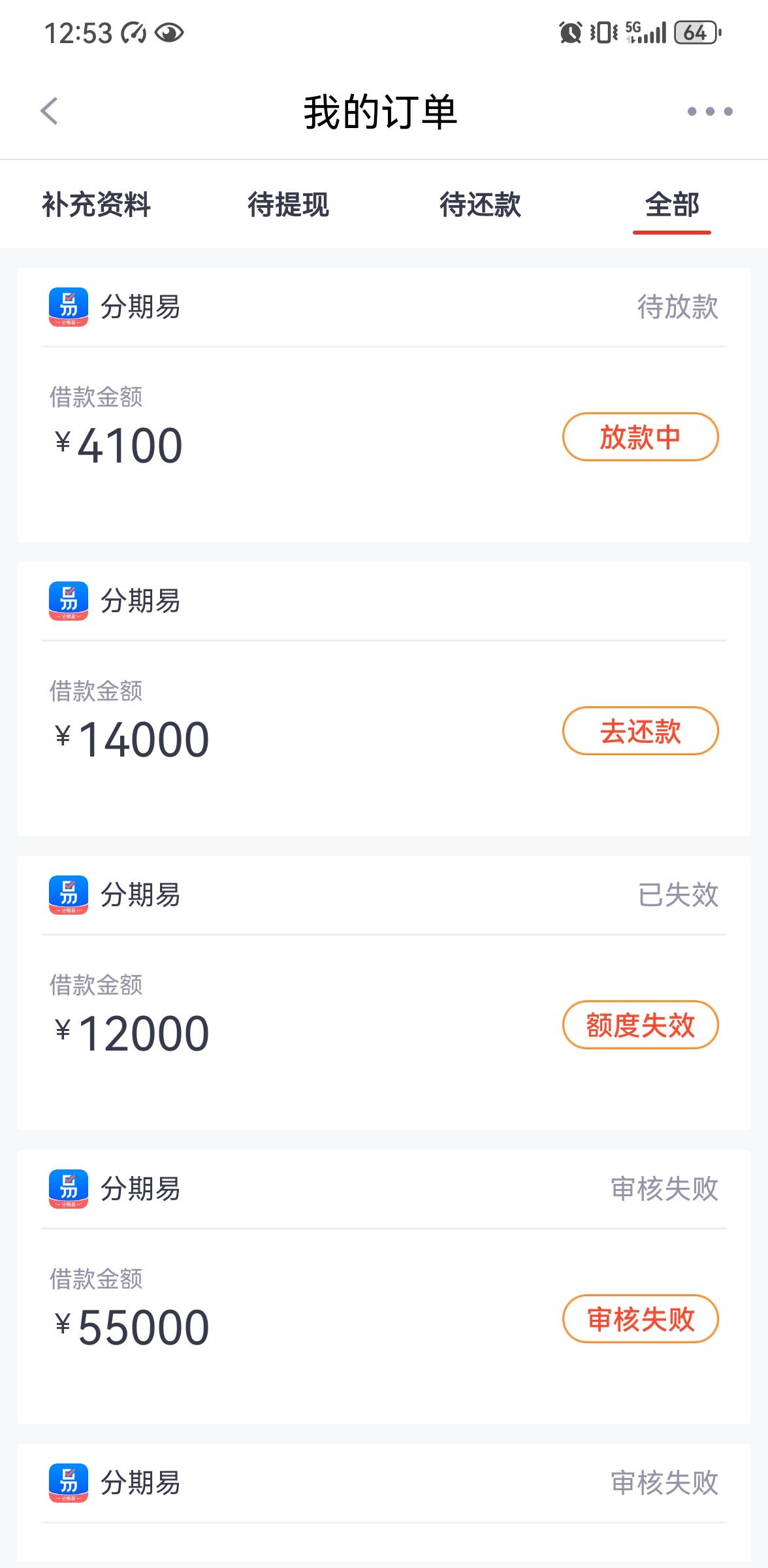Tap the 放款中 button on the ¥4100 order

[640, 437]
